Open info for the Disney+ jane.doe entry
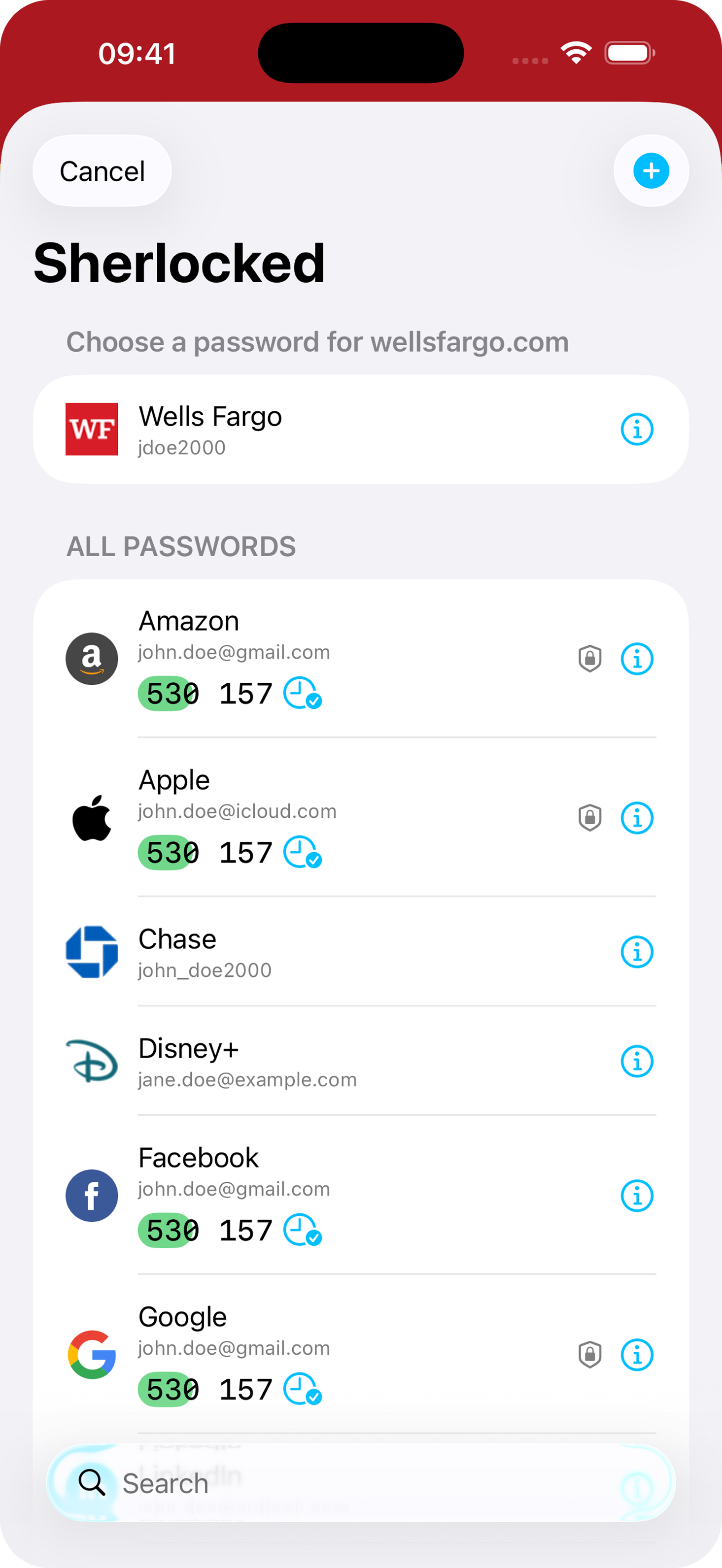The height and width of the screenshot is (1568, 722). (637, 1062)
